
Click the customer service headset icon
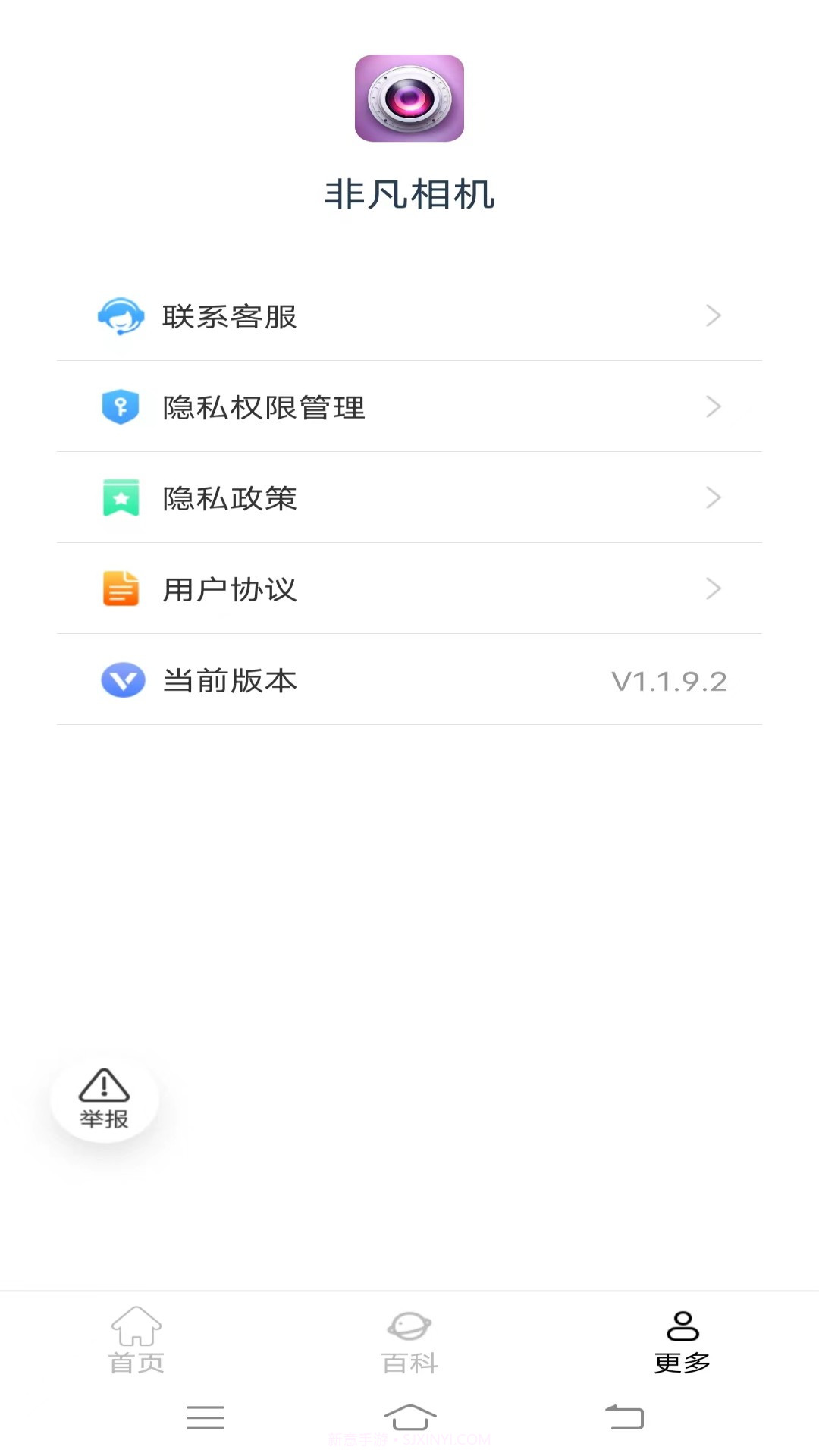(x=121, y=317)
